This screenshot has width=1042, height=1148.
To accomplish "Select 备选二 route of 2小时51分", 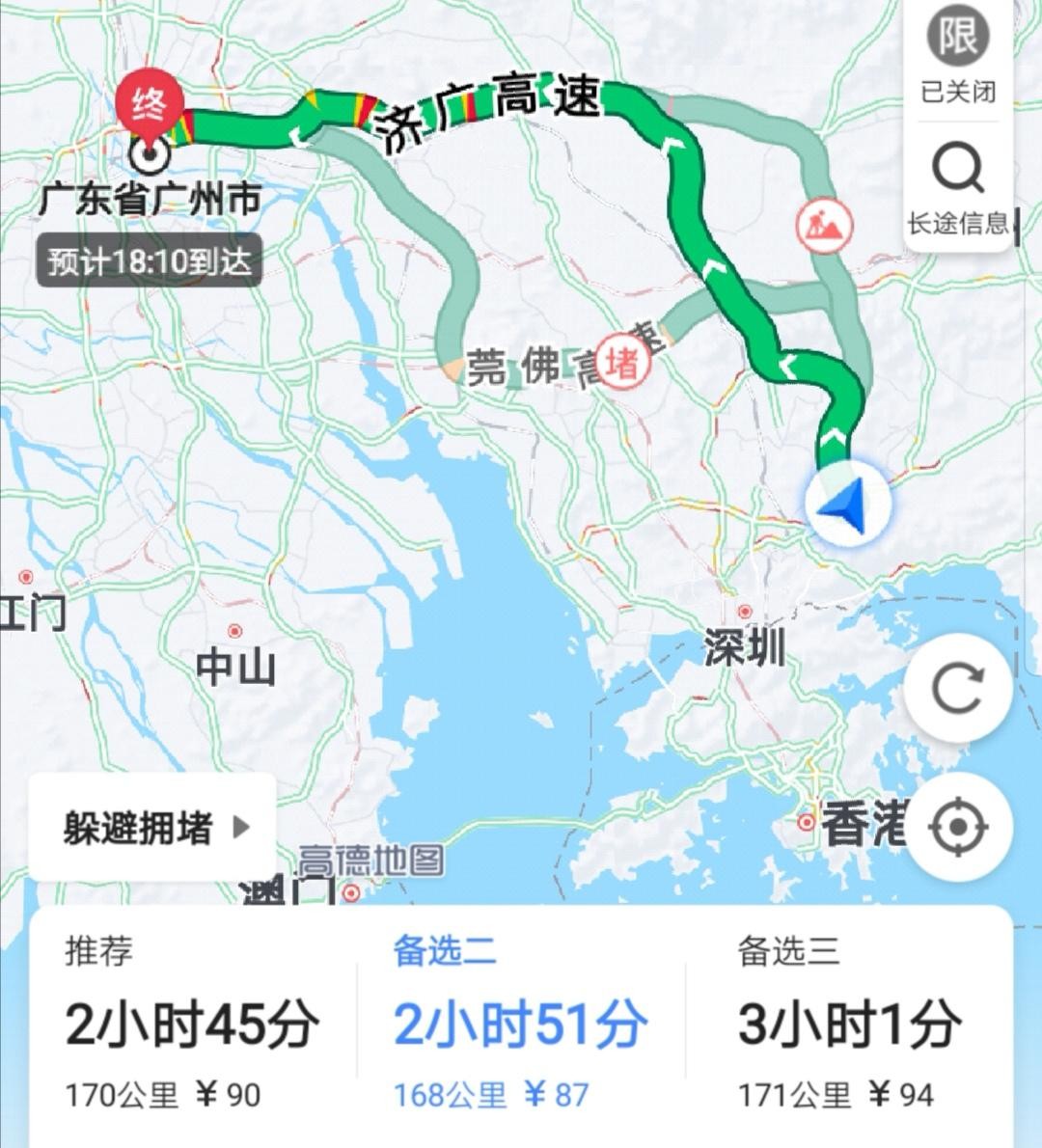I will pos(519,1025).
